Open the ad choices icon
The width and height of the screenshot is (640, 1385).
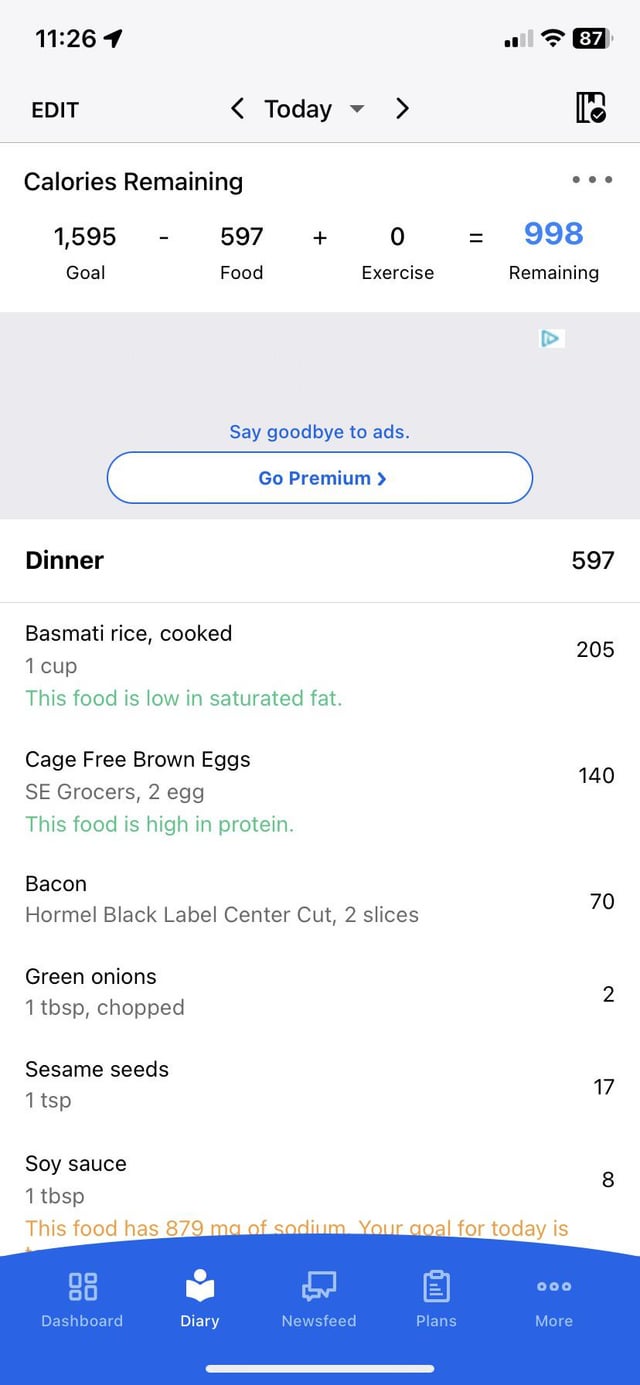coord(551,339)
